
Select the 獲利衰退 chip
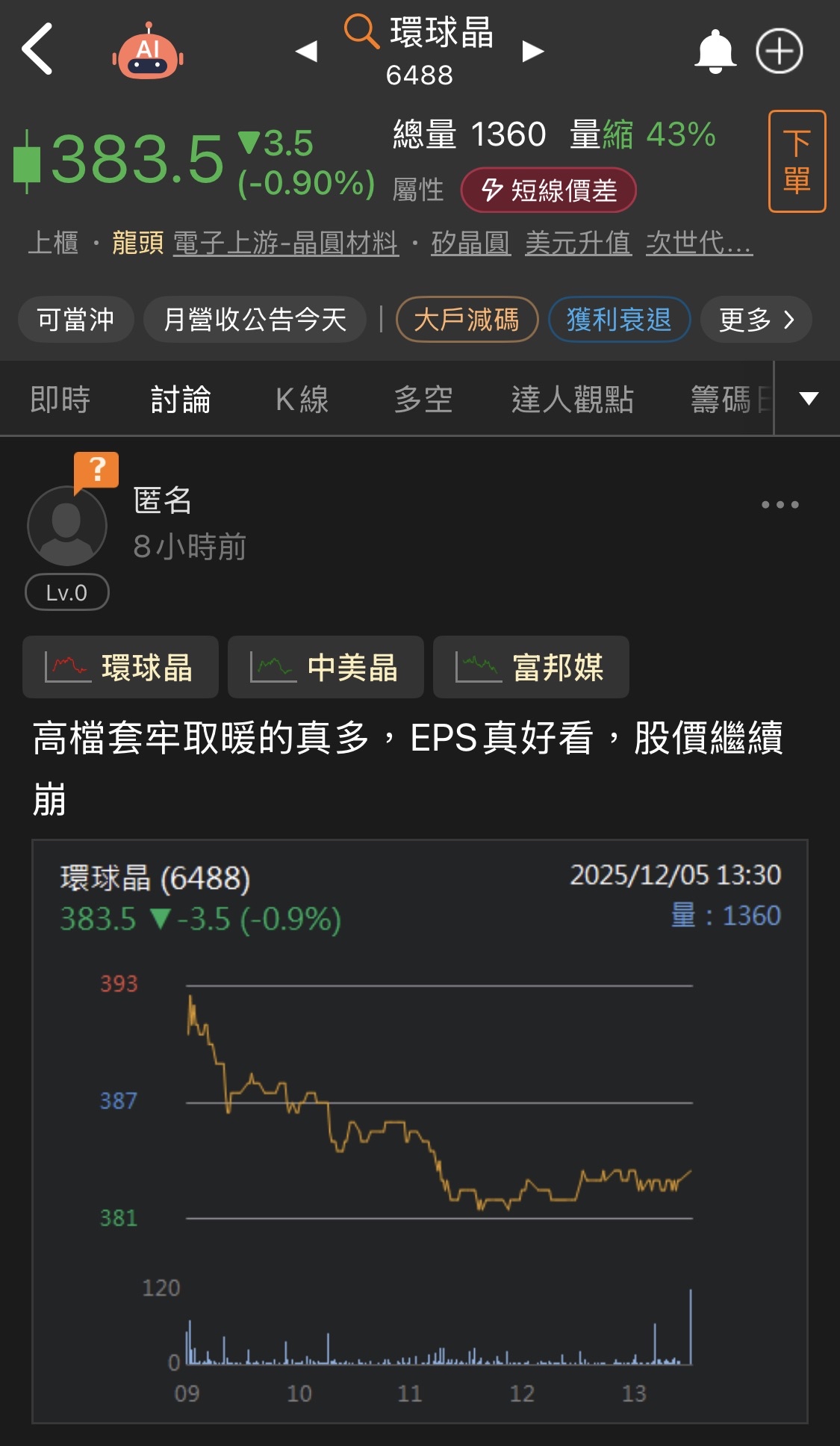click(619, 320)
